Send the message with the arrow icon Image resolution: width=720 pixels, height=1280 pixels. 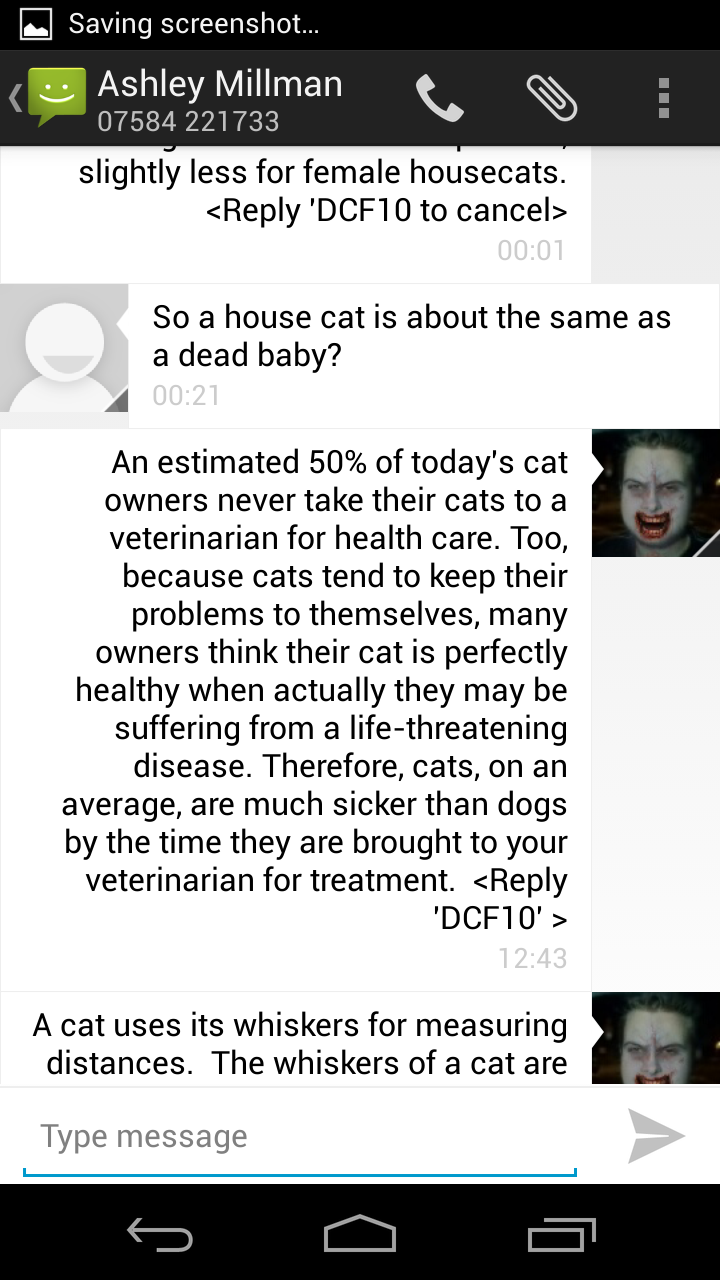coord(656,1136)
